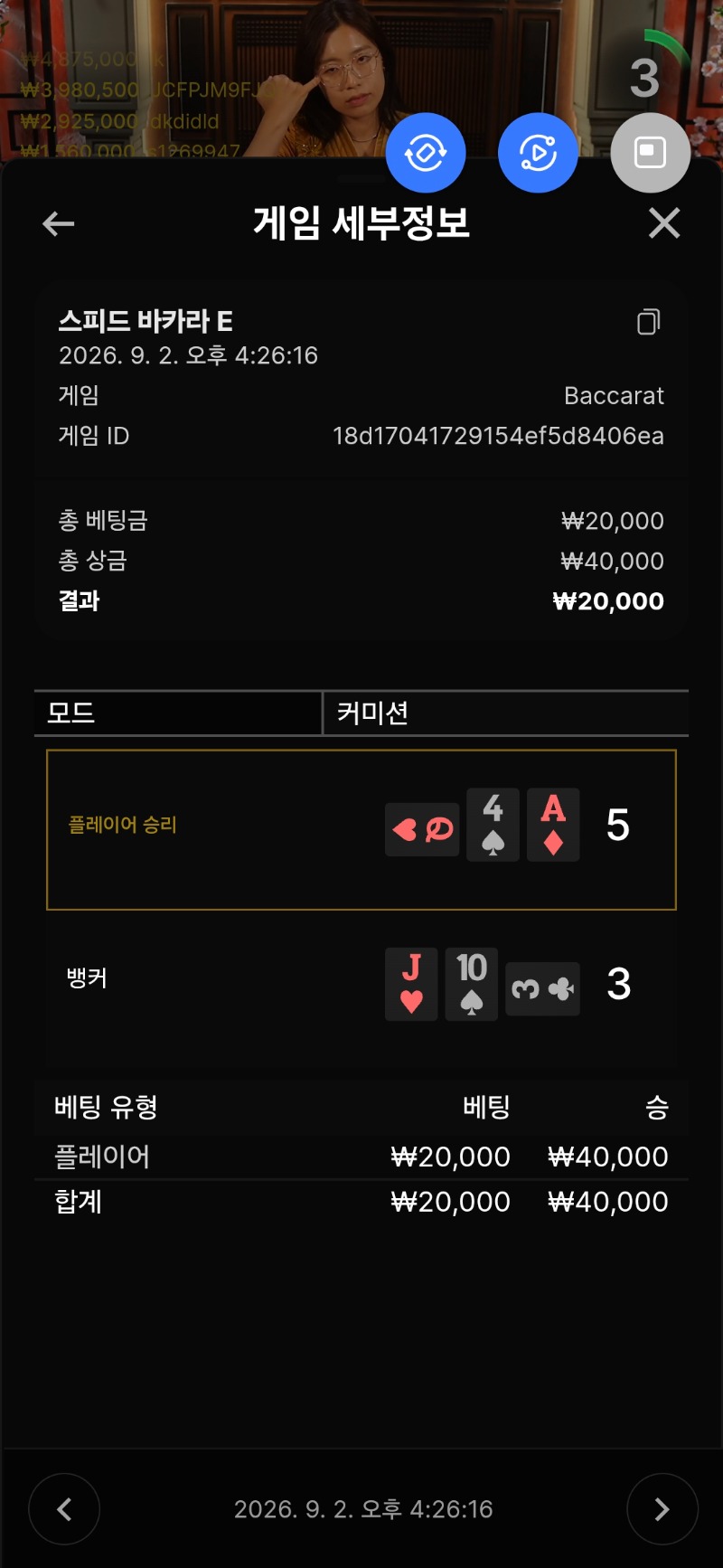This screenshot has width=723, height=1568.
Task: Go to the previous game record
Action: pos(64,1508)
